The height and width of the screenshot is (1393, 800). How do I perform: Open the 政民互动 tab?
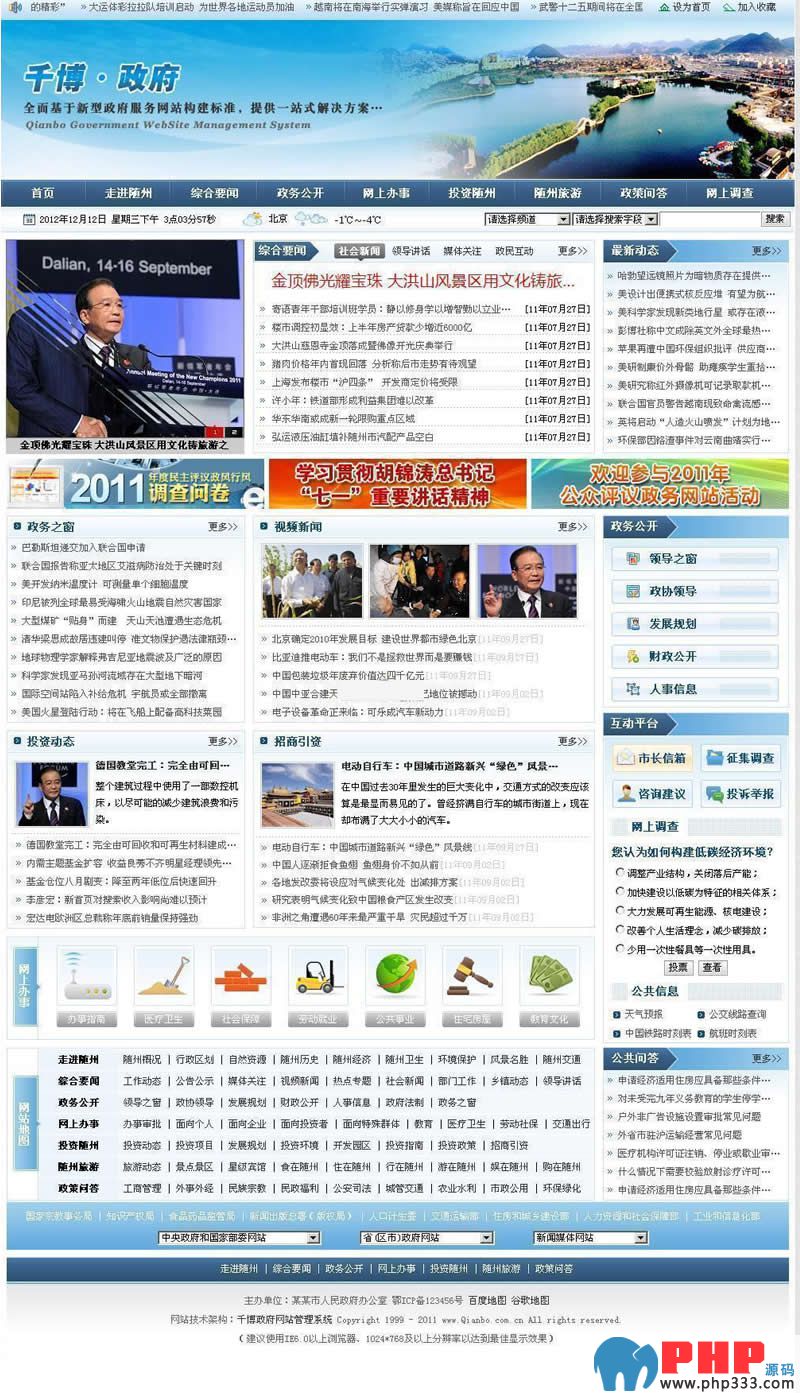[514, 251]
